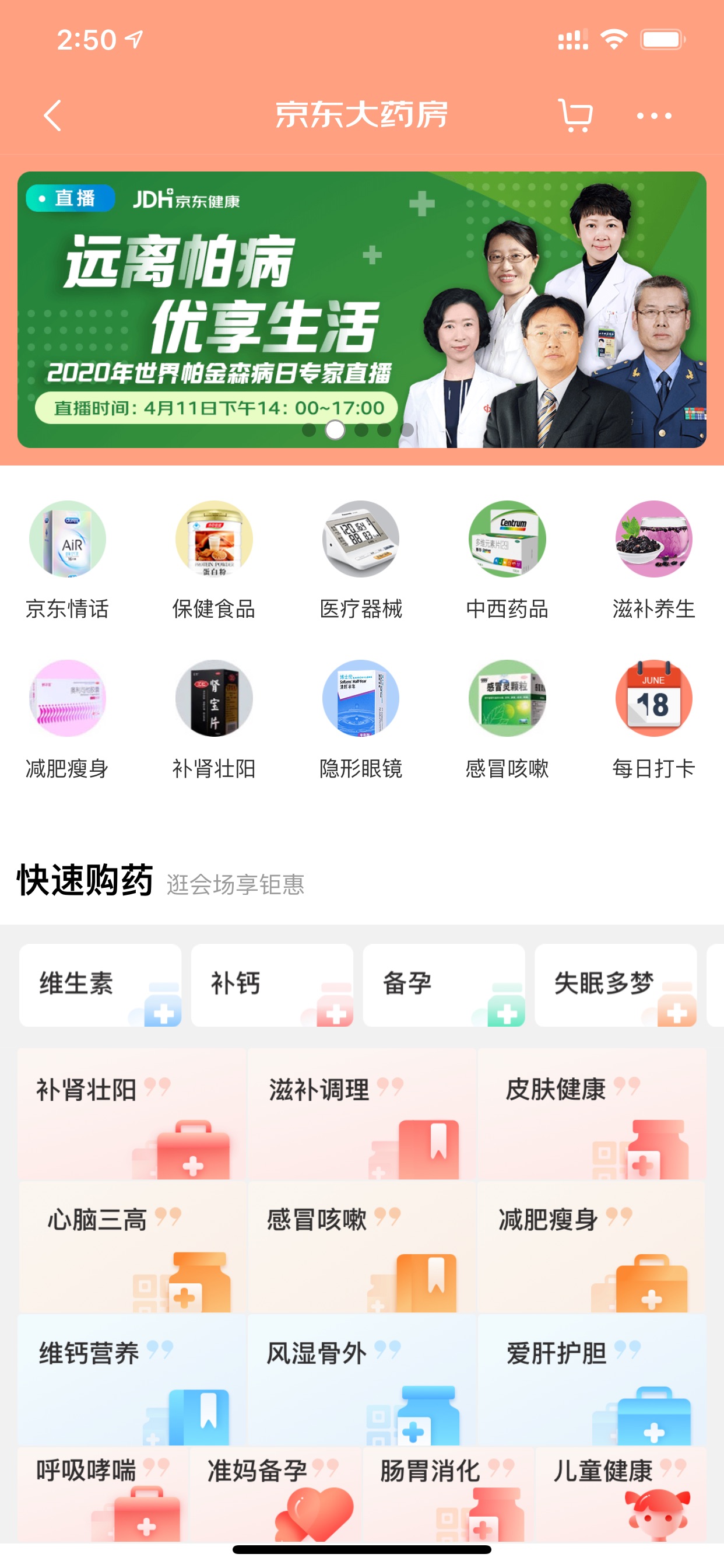Tap the 维生素 quick-buy chip
Viewport: 724px width, 1568px height.
point(100,985)
